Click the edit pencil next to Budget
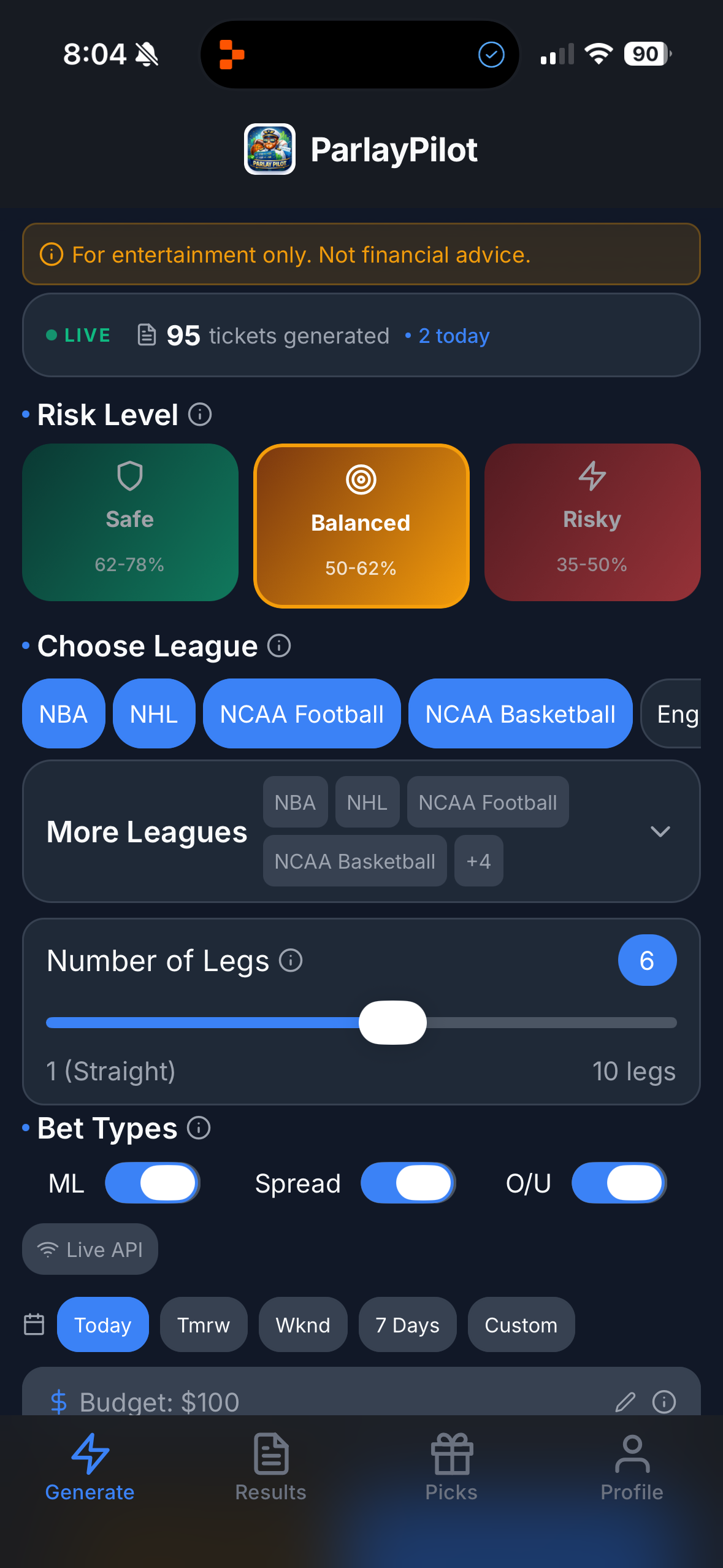This screenshot has height=1568, width=723. point(626,1402)
